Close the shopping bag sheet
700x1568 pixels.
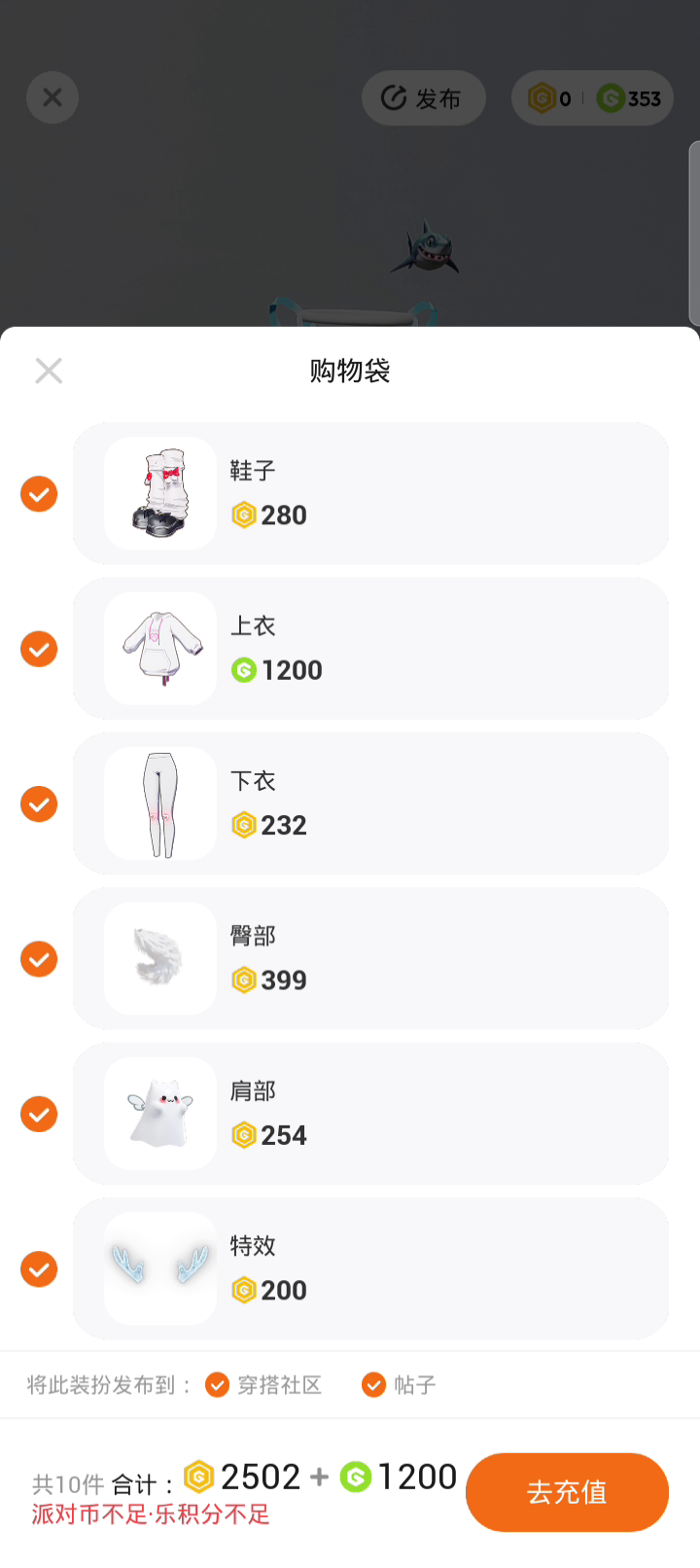[49, 371]
